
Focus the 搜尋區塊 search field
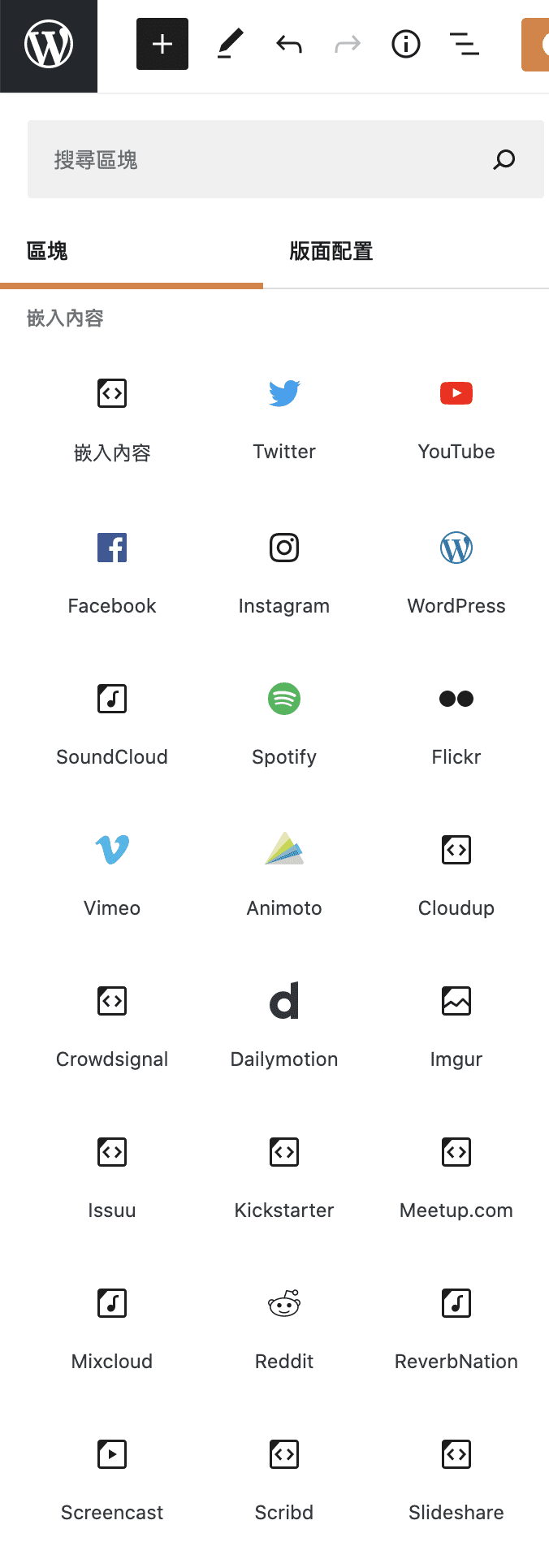tap(268, 159)
